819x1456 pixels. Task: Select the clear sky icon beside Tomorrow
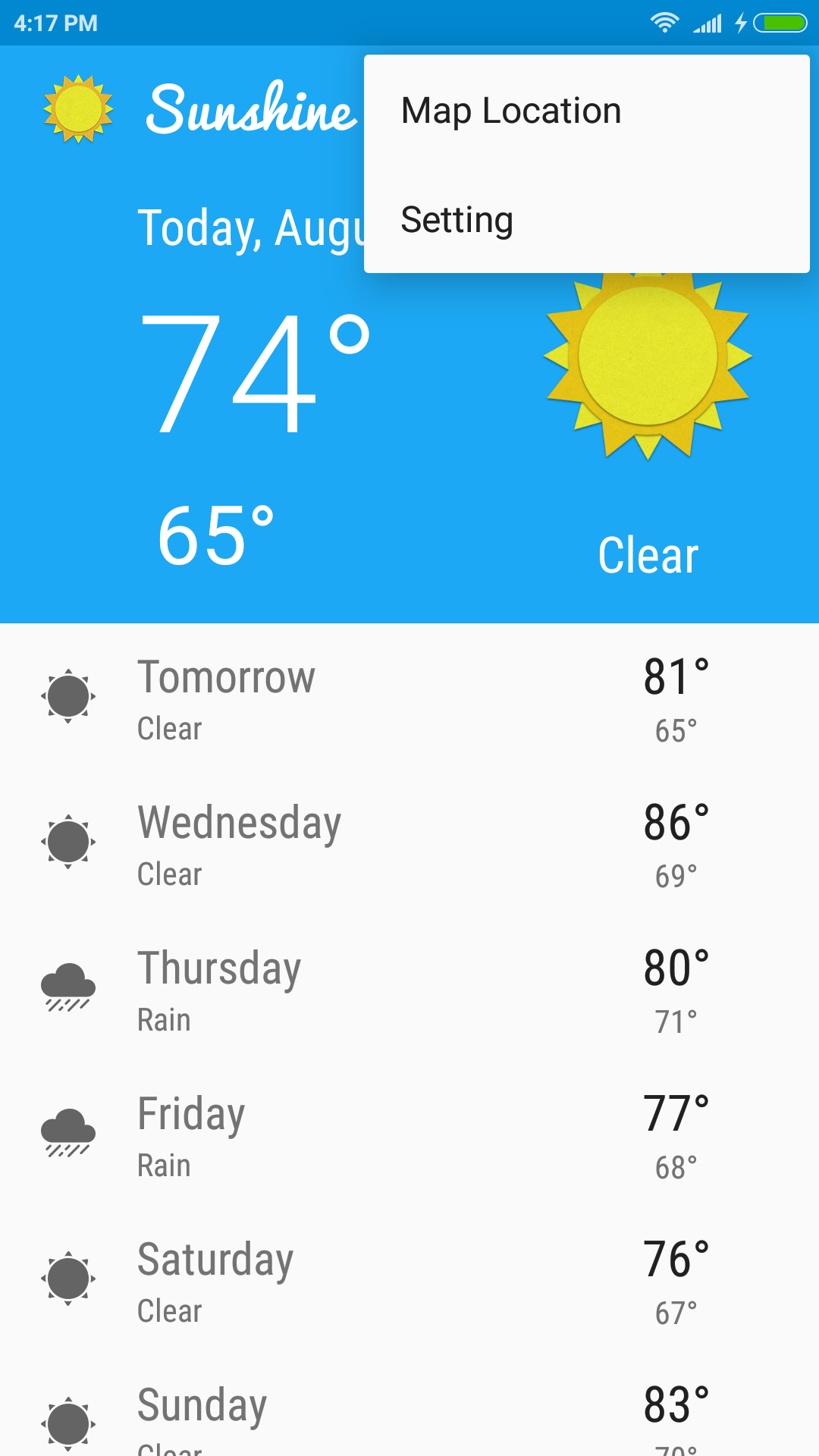click(67, 698)
